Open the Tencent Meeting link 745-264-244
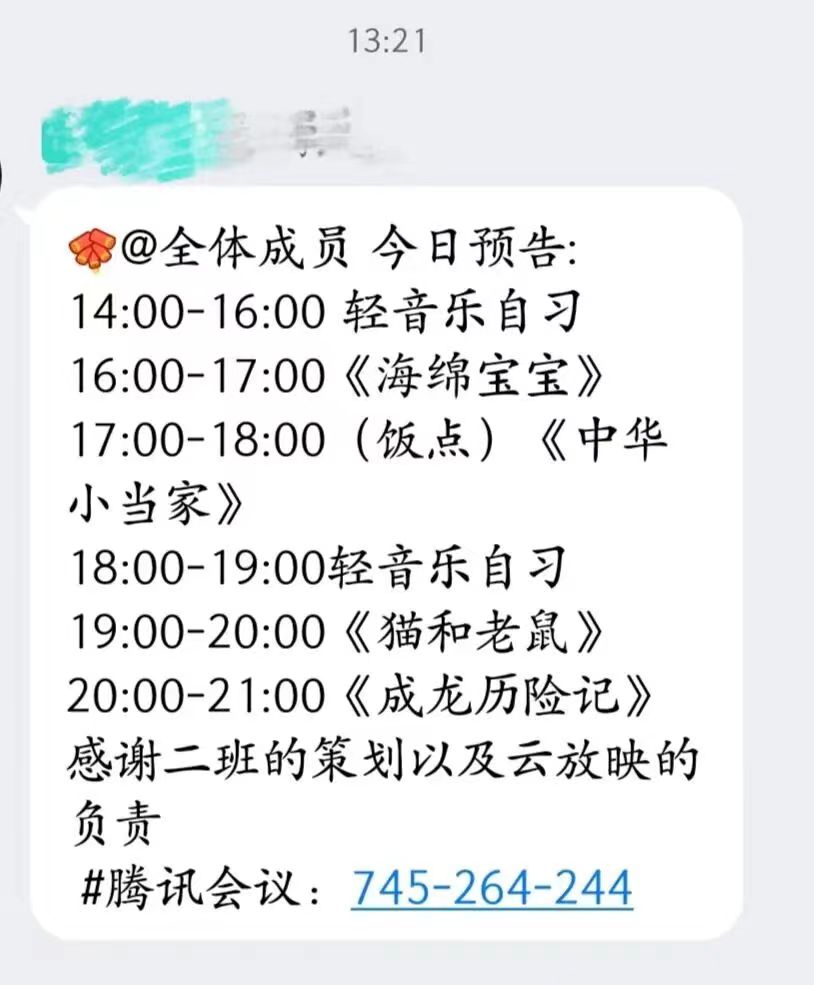 click(491, 887)
